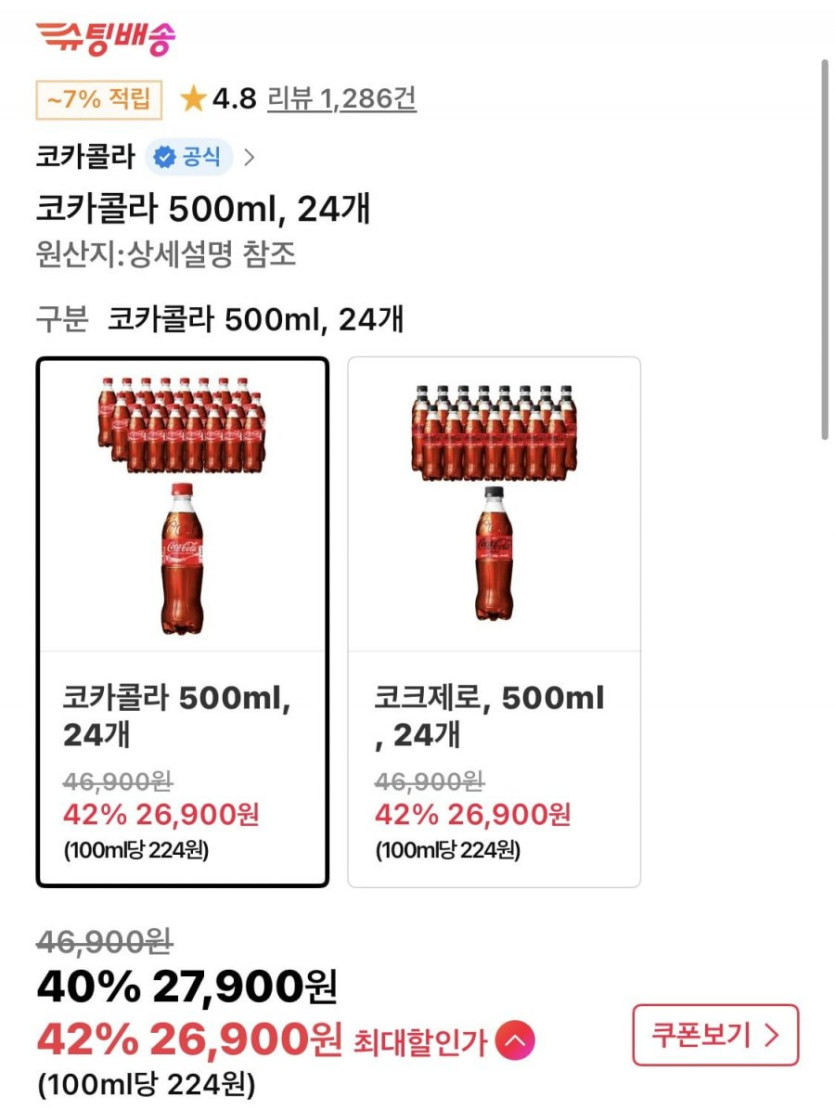Collapse the 최대할인가 price details

tap(516, 1042)
